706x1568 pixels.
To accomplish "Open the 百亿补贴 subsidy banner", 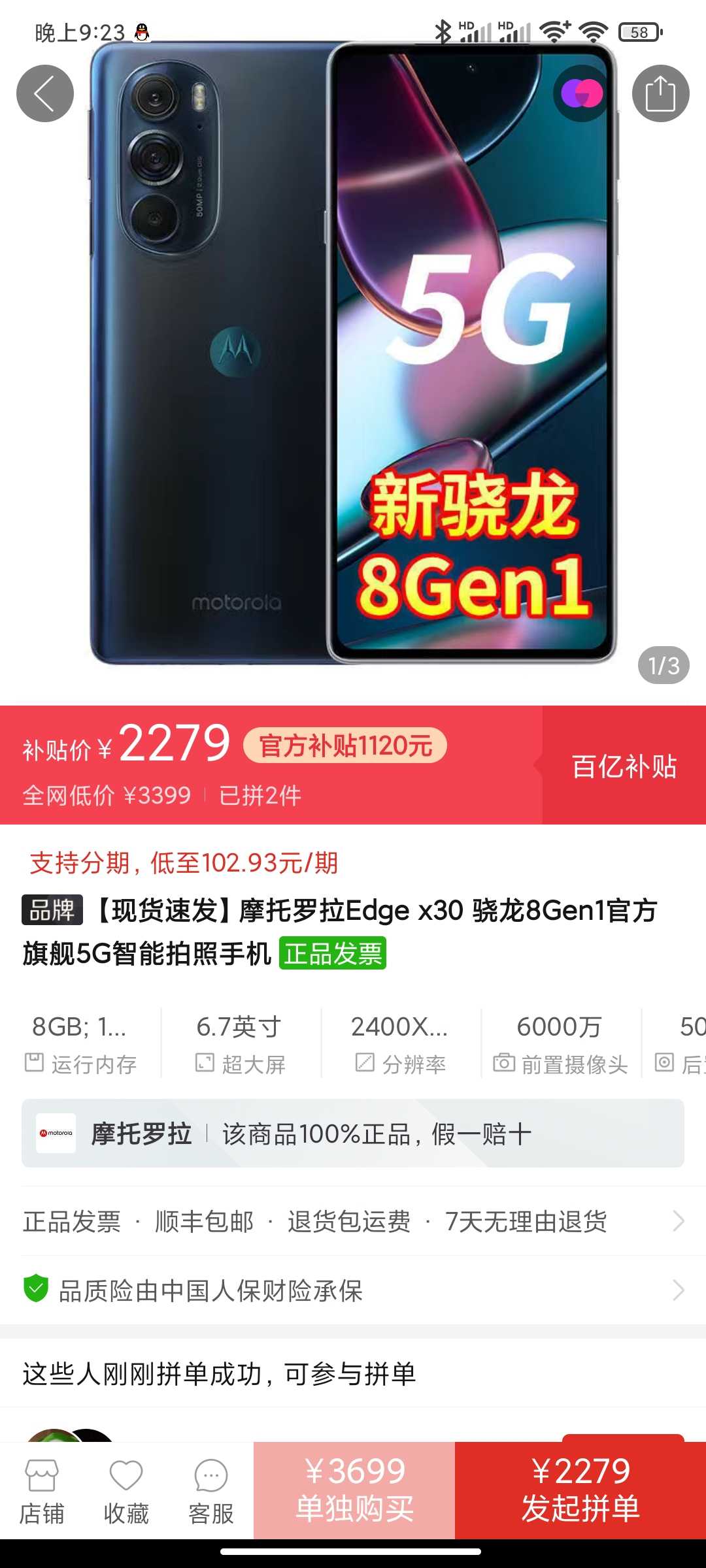I will (x=624, y=766).
